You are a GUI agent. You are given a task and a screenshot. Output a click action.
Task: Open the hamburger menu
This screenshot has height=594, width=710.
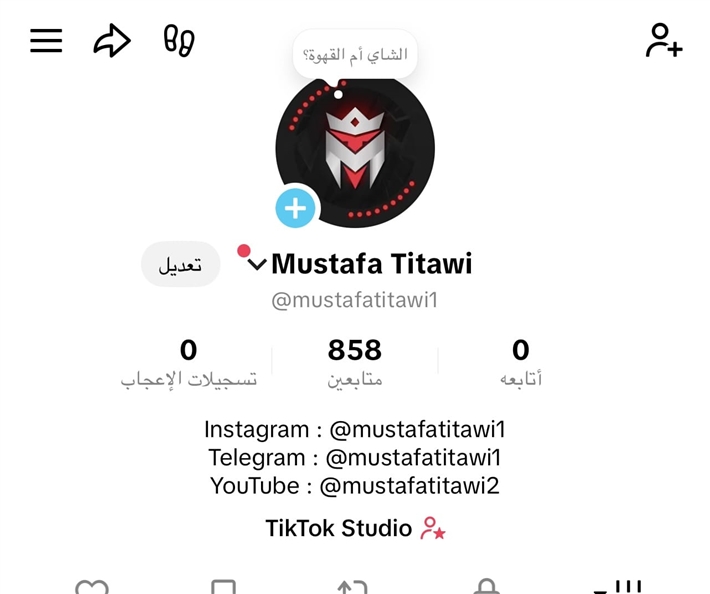point(46,40)
